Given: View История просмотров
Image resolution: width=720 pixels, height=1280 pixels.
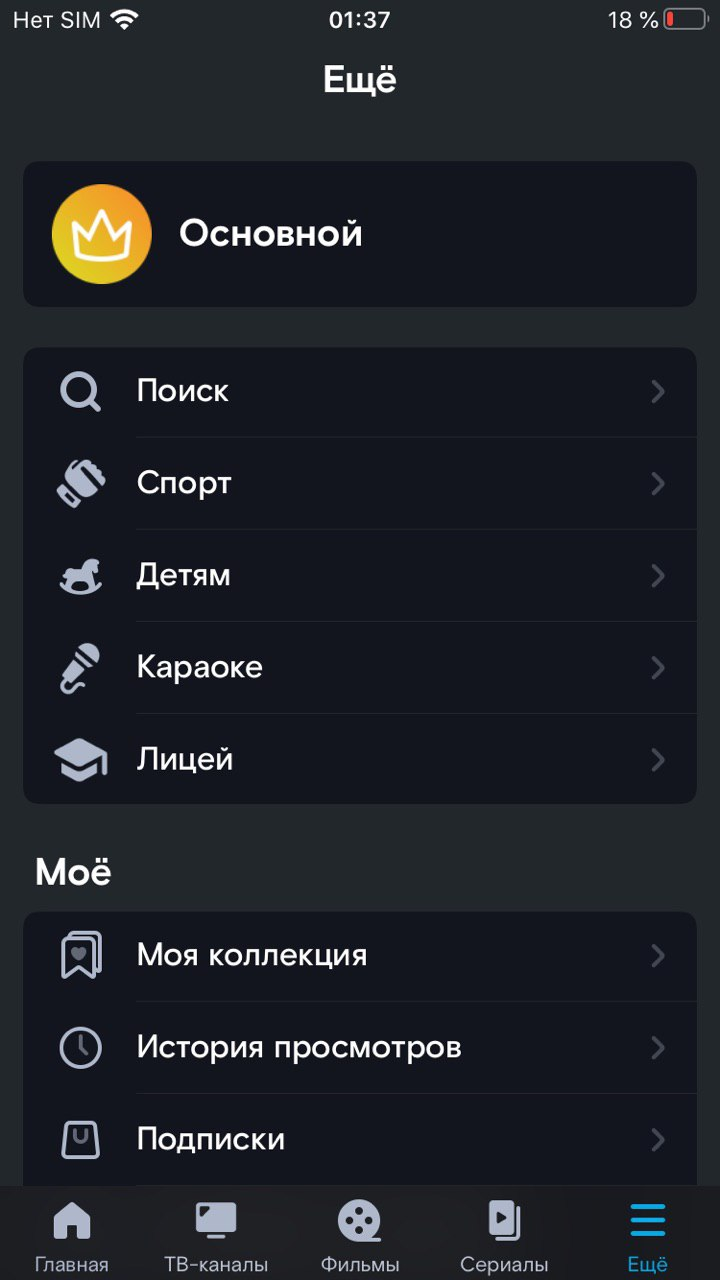Looking at the screenshot, I should coord(360,1047).
